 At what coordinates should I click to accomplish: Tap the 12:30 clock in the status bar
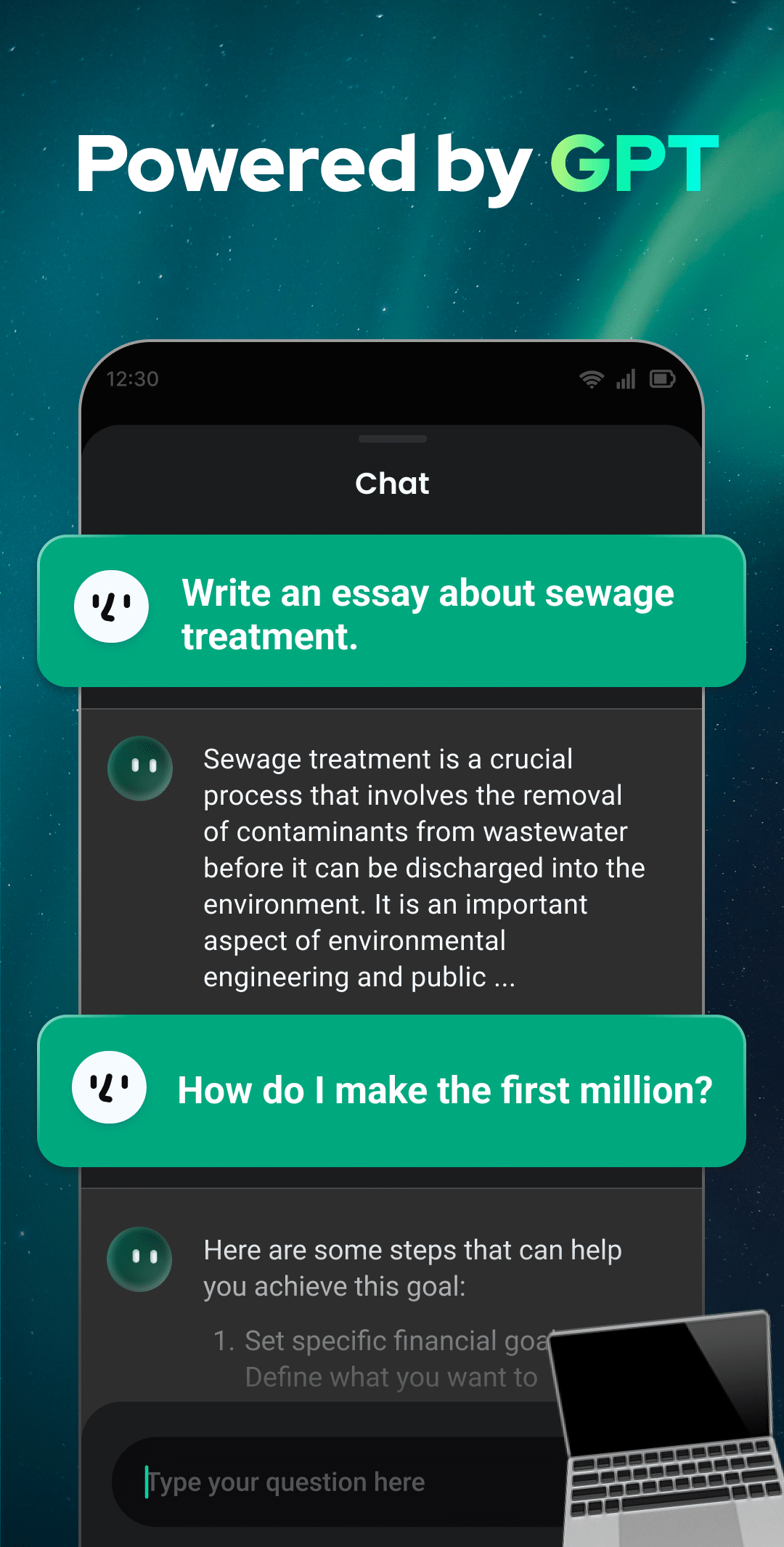(132, 378)
